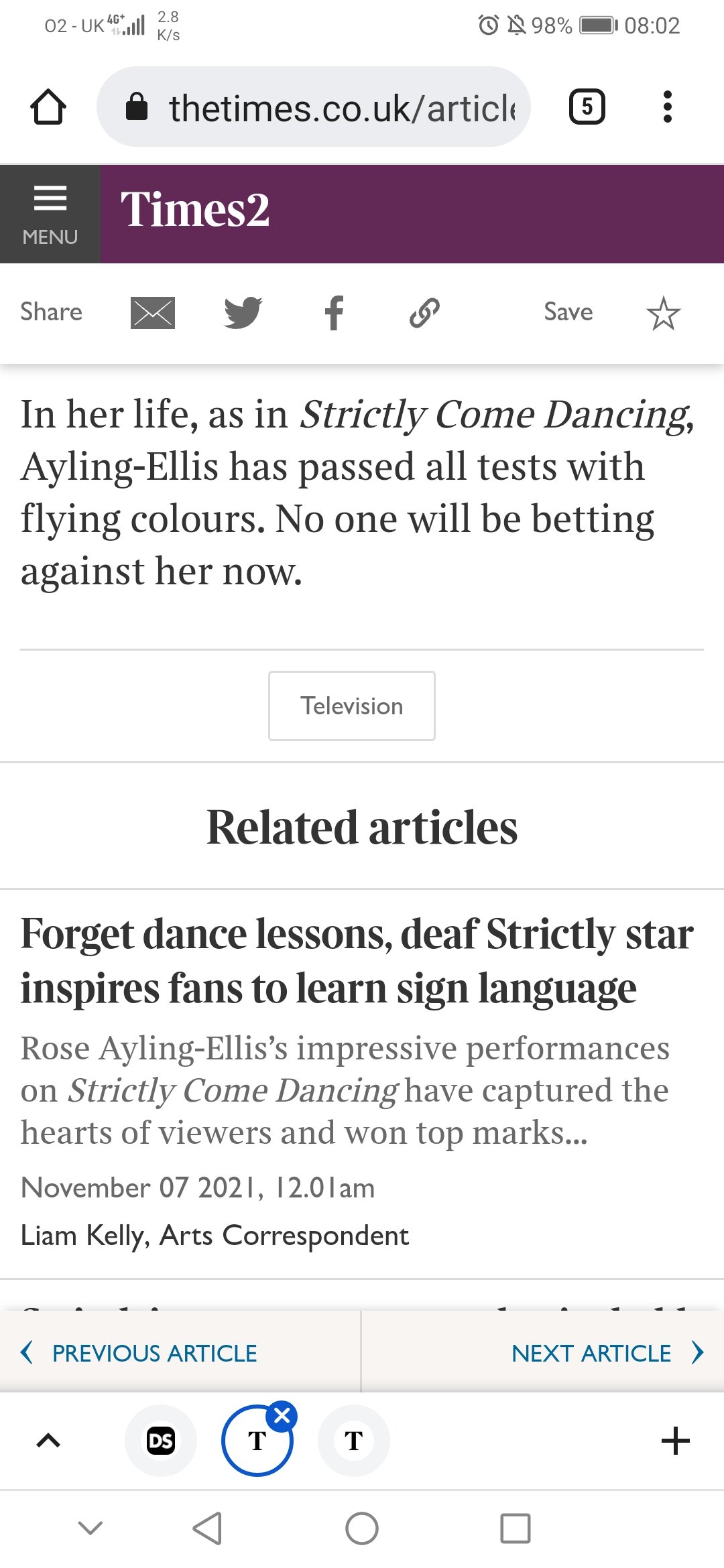The width and height of the screenshot is (724, 1568).
Task: Open the Television topic tag
Action: (351, 706)
